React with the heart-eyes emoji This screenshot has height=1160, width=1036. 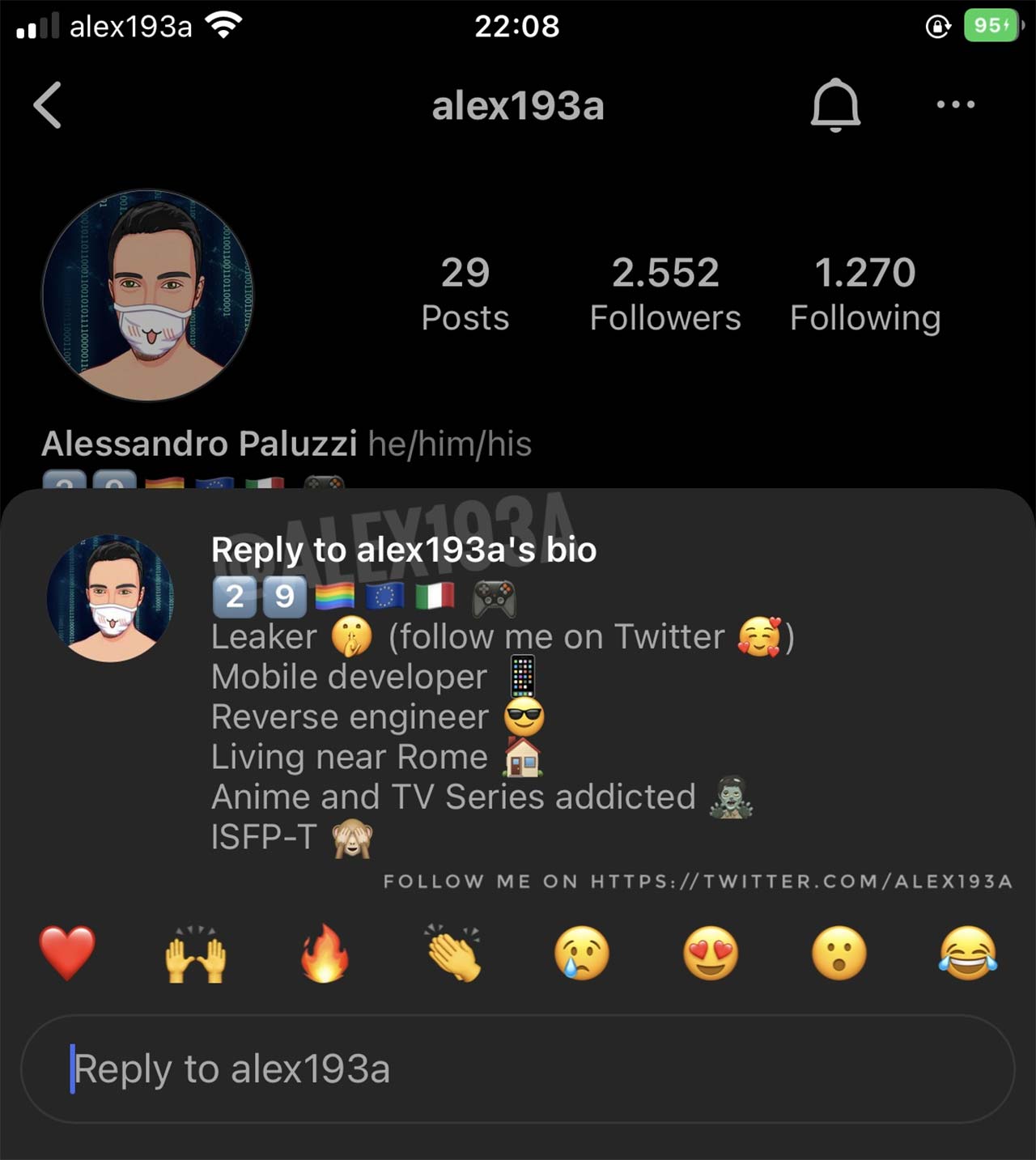(710, 954)
